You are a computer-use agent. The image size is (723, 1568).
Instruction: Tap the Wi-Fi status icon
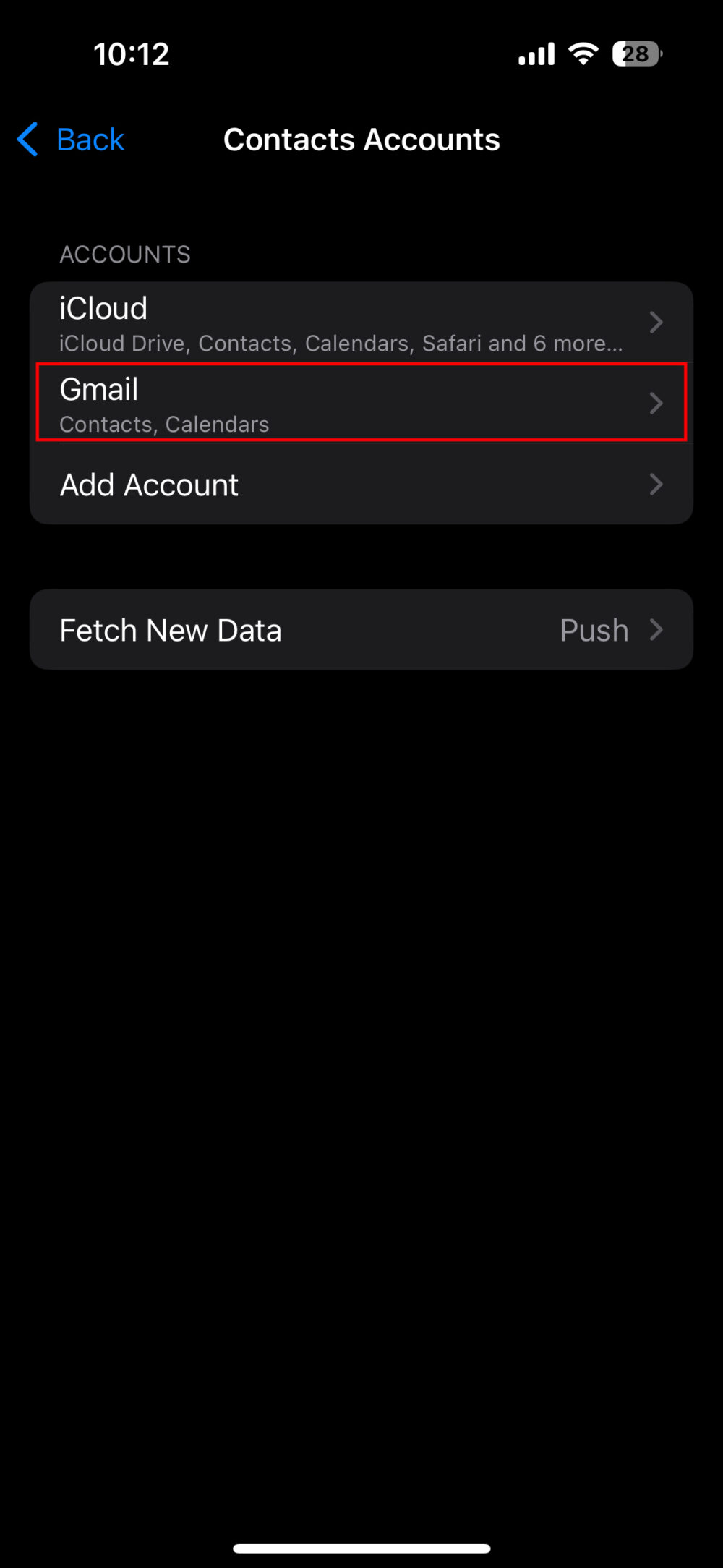pos(582,54)
